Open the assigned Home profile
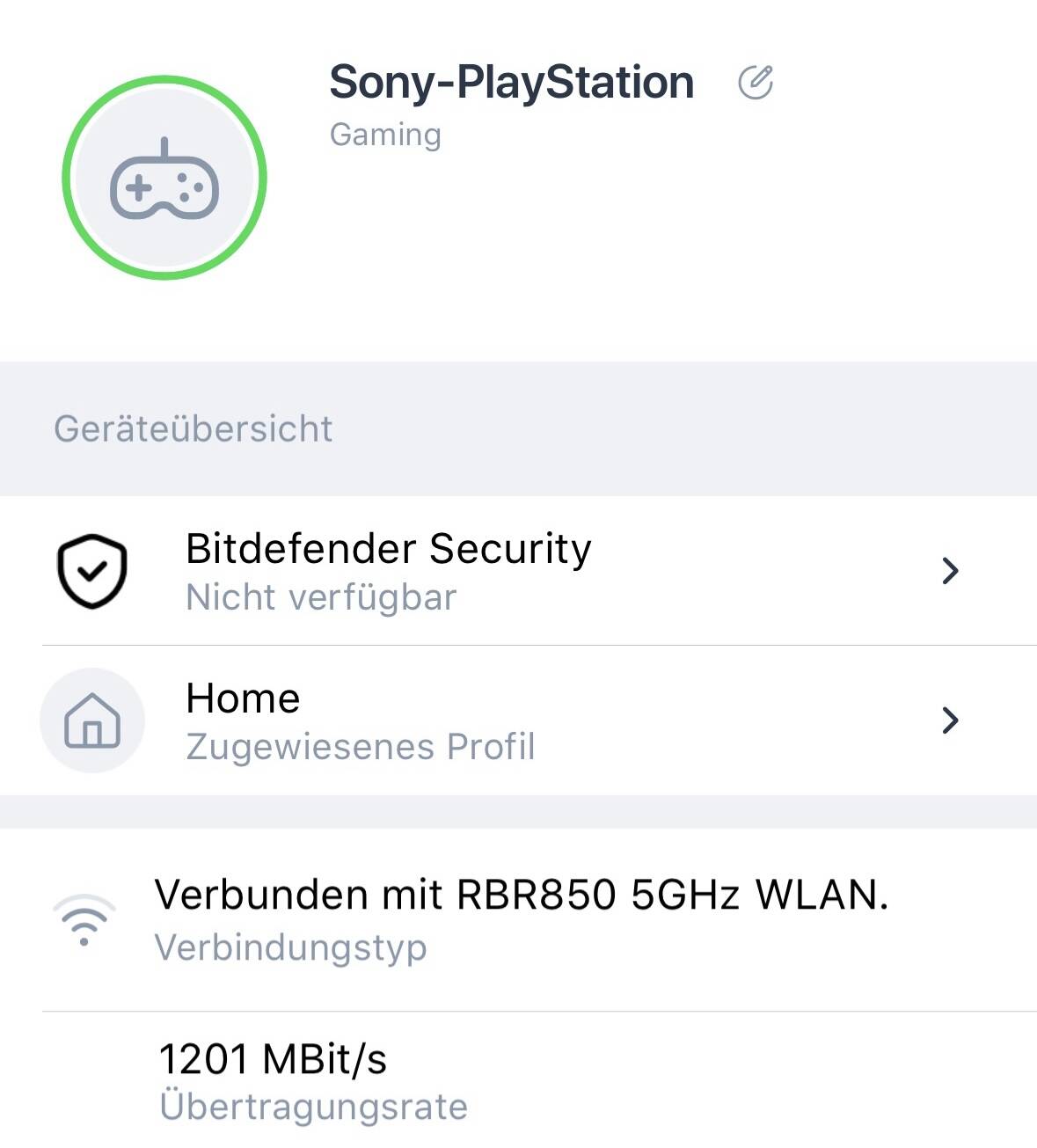Image resolution: width=1037 pixels, height=1148 pixels. click(518, 720)
